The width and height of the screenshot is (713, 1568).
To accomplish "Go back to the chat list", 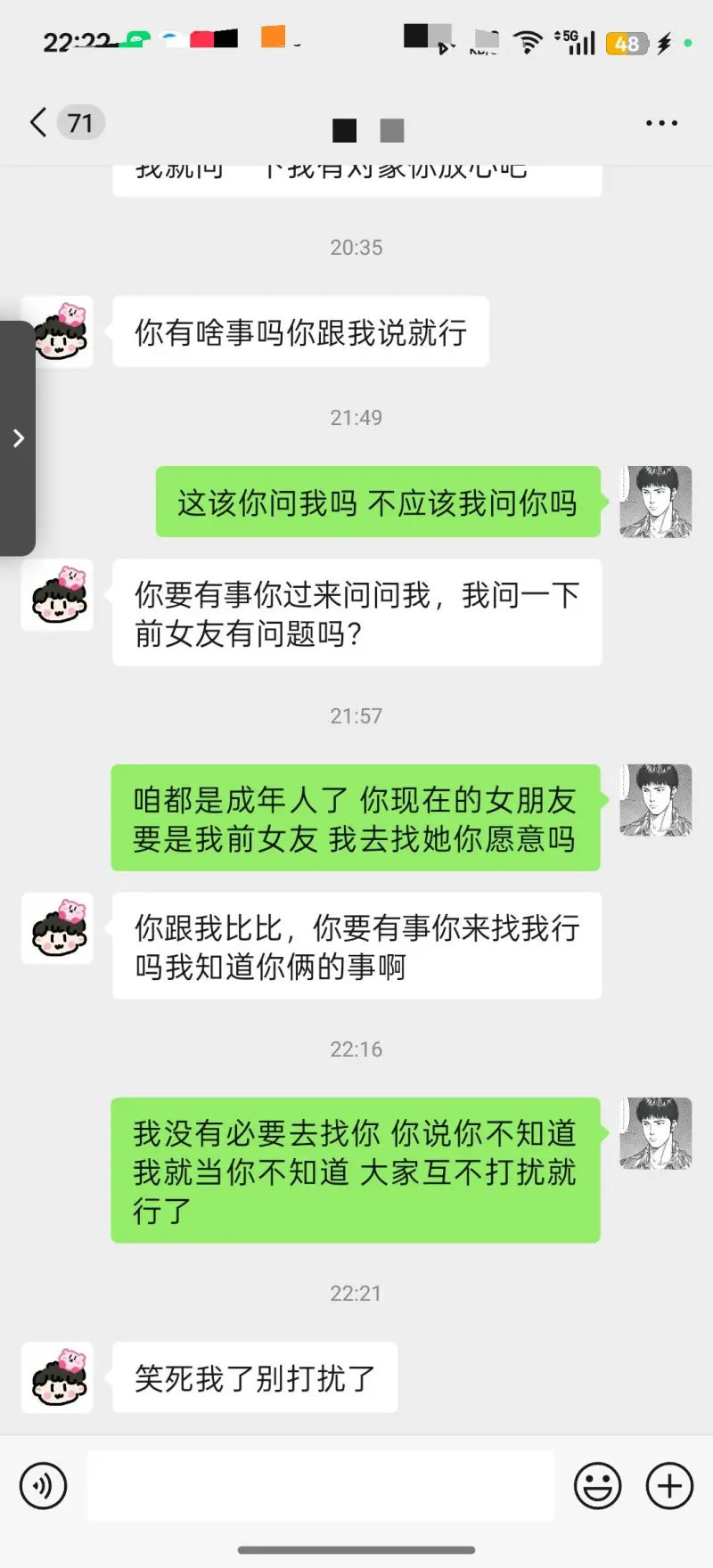I will click(38, 122).
